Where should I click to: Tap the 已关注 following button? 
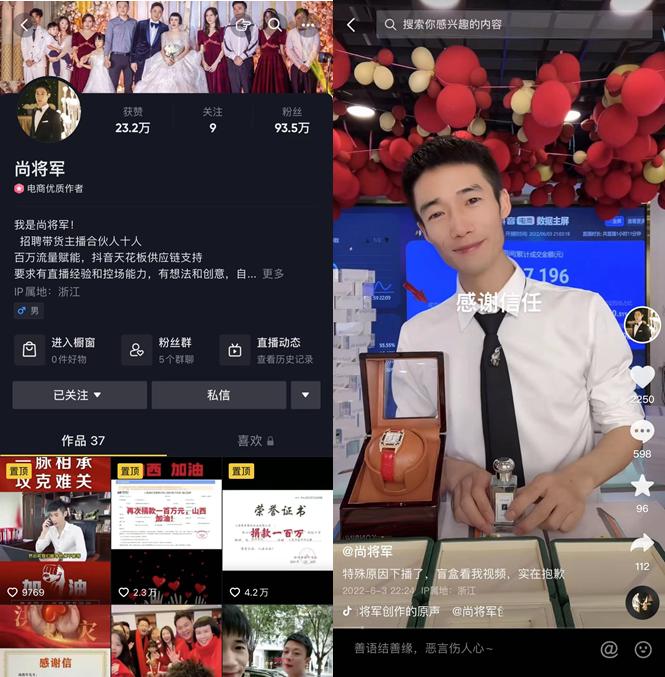pos(79,395)
